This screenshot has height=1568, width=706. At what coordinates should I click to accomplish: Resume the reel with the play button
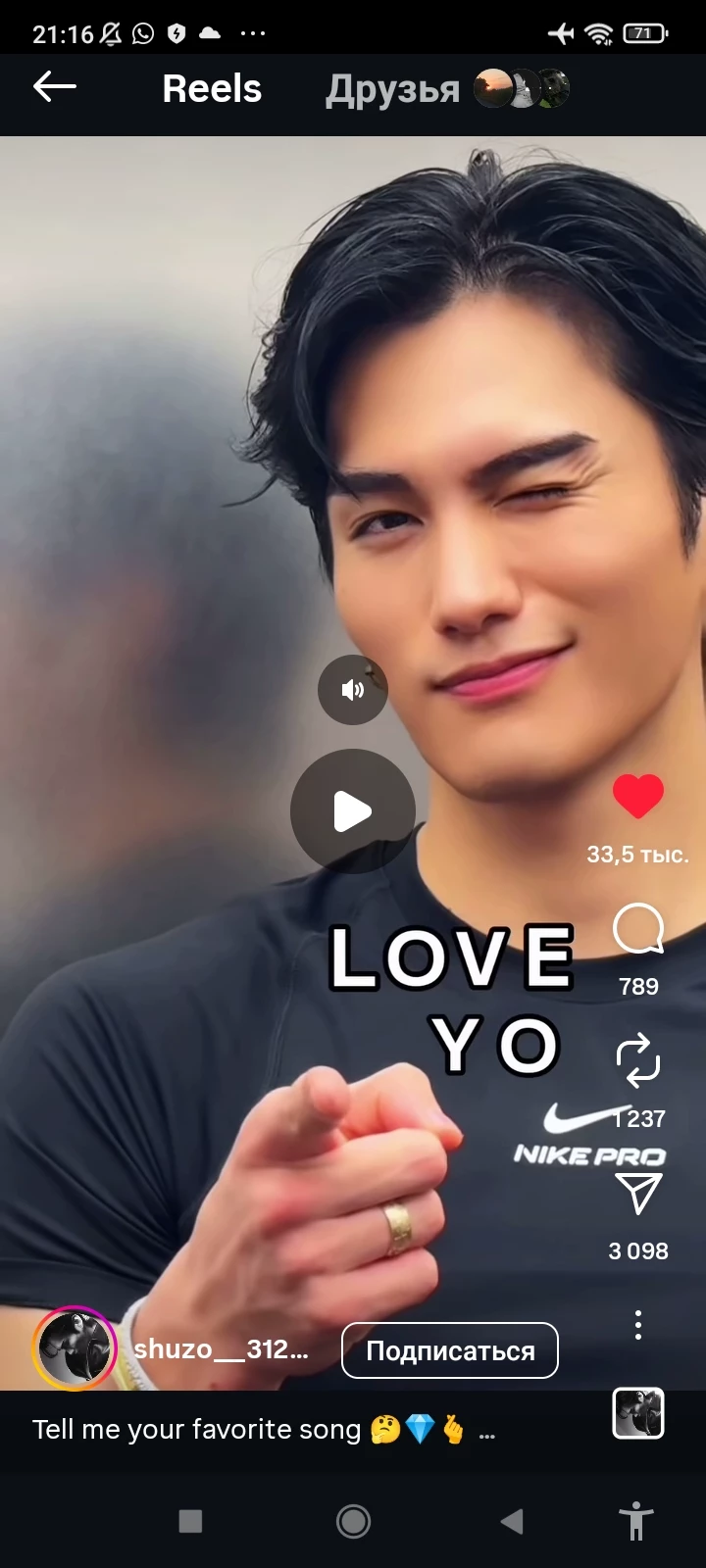coord(353,811)
